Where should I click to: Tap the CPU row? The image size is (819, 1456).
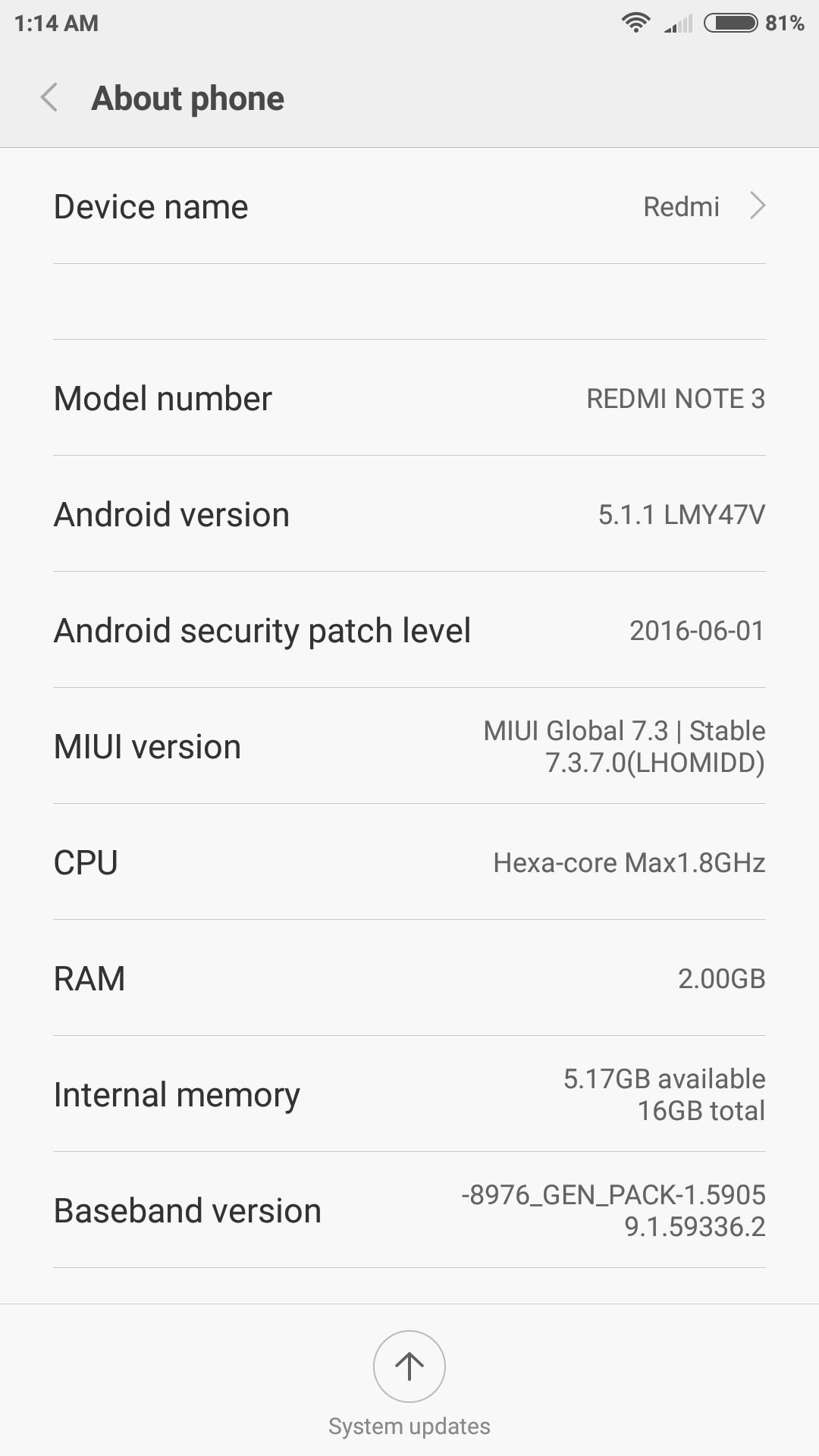click(x=409, y=862)
